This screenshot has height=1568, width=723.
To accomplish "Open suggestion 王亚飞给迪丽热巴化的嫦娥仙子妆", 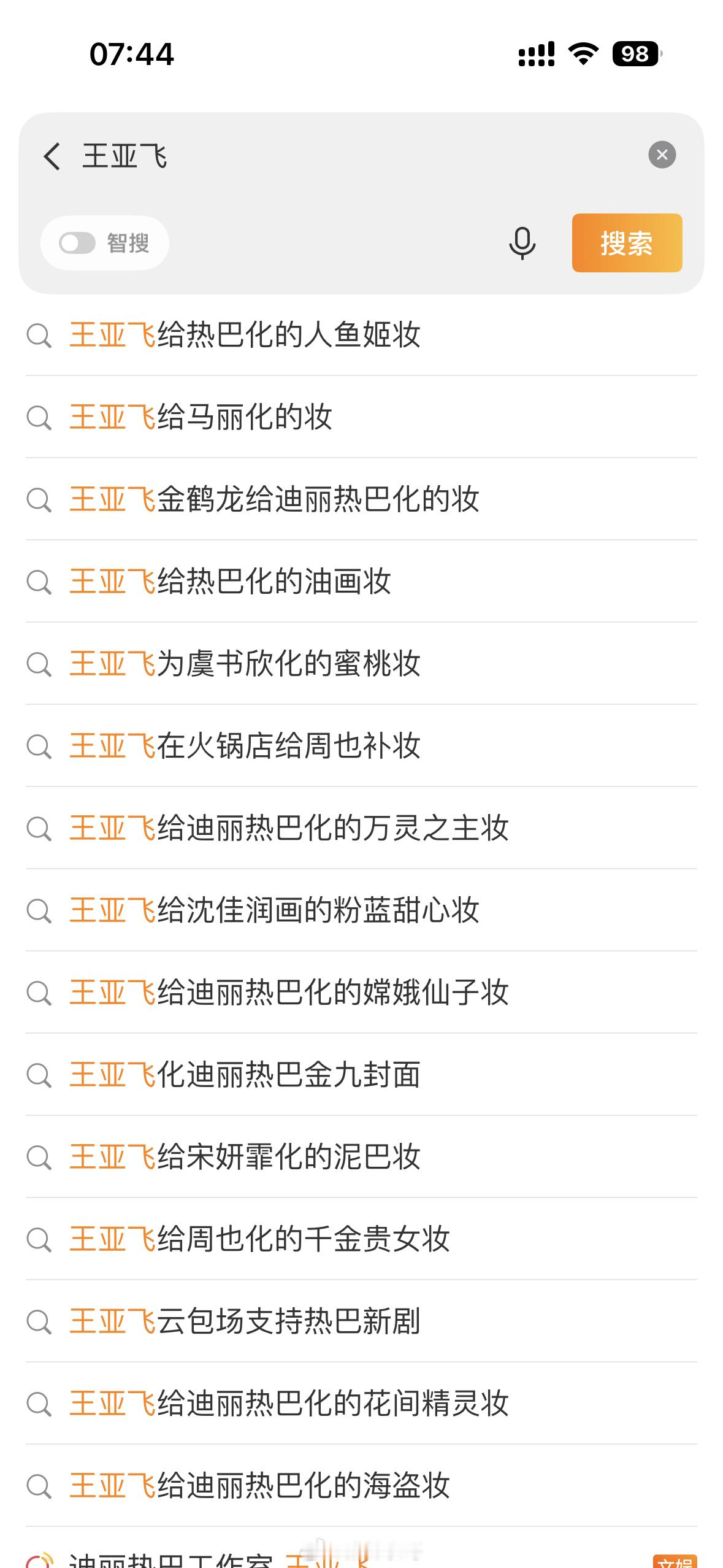I will pos(288,994).
